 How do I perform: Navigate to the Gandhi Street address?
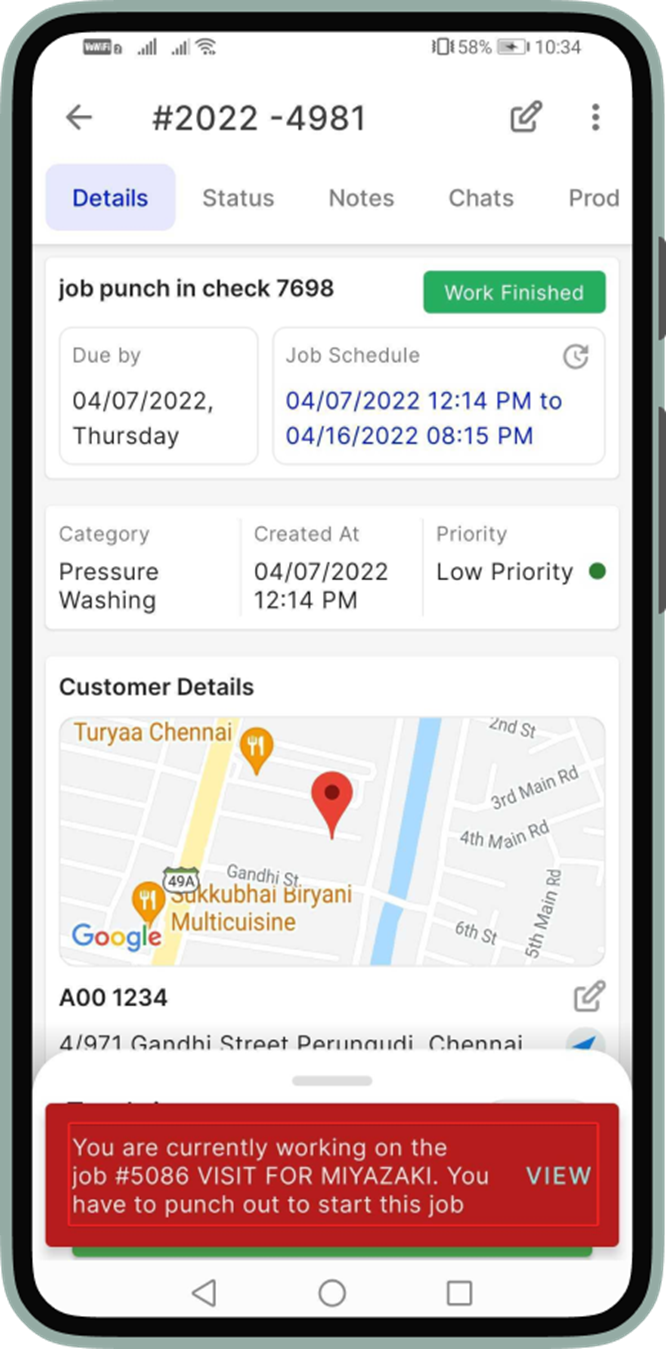(585, 1043)
